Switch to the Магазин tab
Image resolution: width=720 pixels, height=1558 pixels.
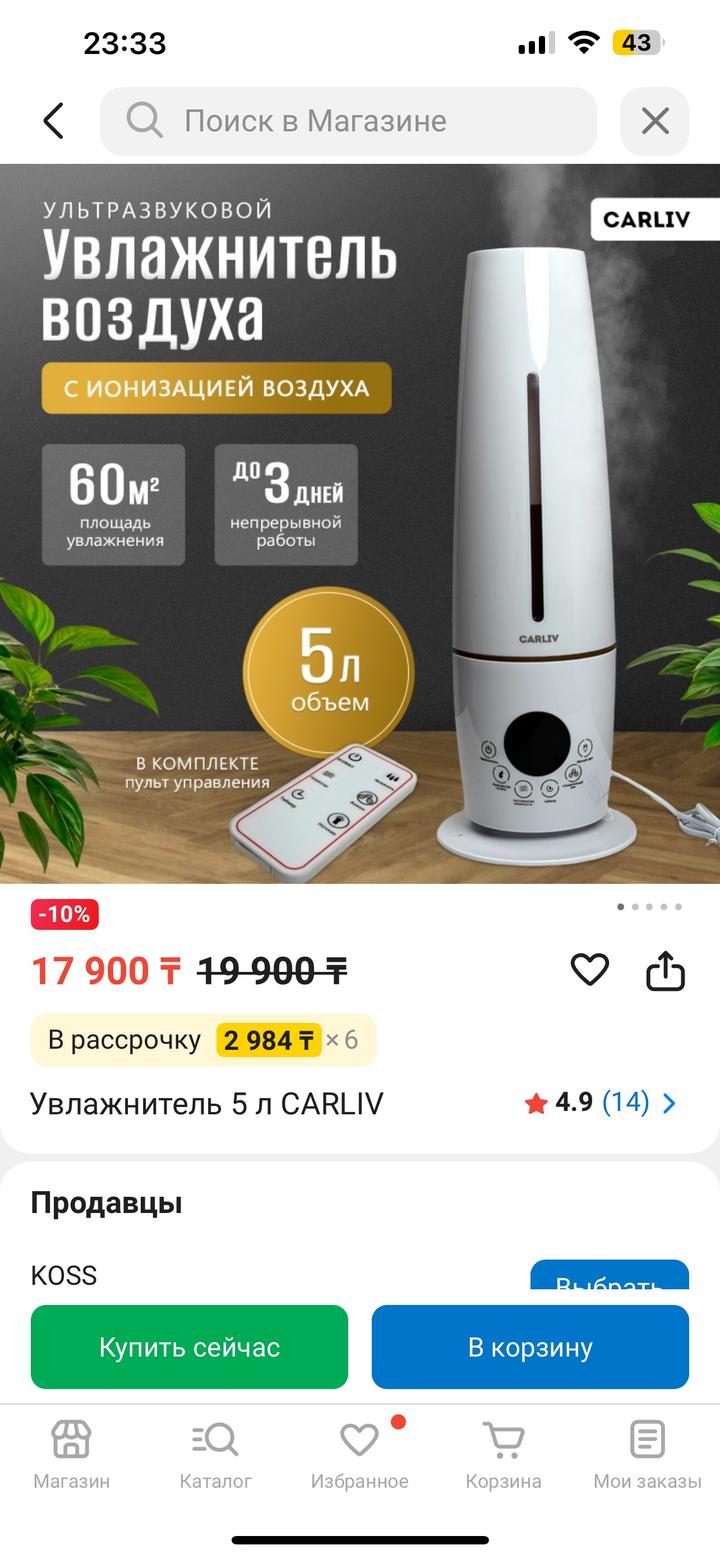[x=71, y=1455]
